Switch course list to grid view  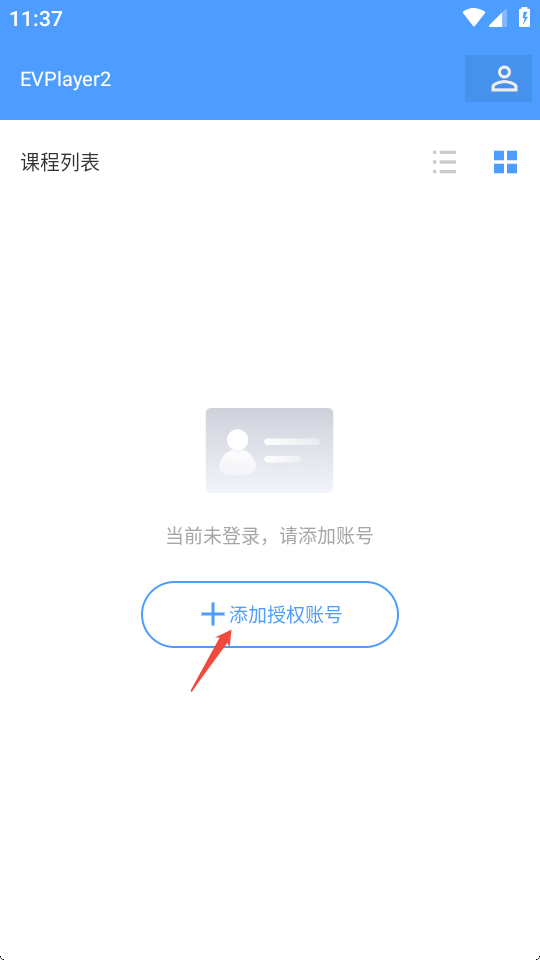coord(506,162)
